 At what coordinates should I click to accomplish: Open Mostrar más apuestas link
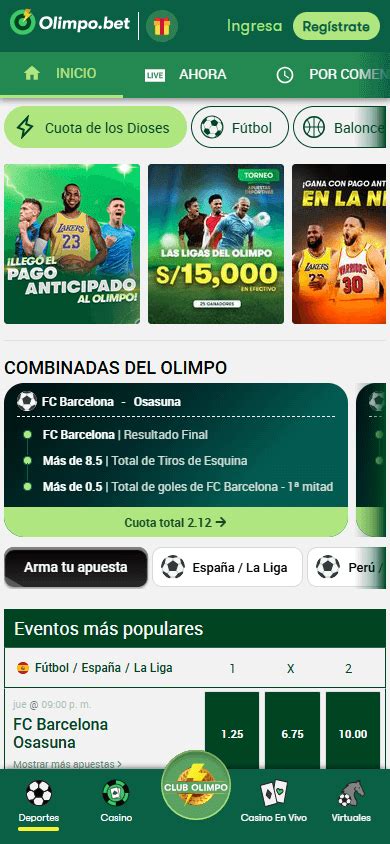67,764
